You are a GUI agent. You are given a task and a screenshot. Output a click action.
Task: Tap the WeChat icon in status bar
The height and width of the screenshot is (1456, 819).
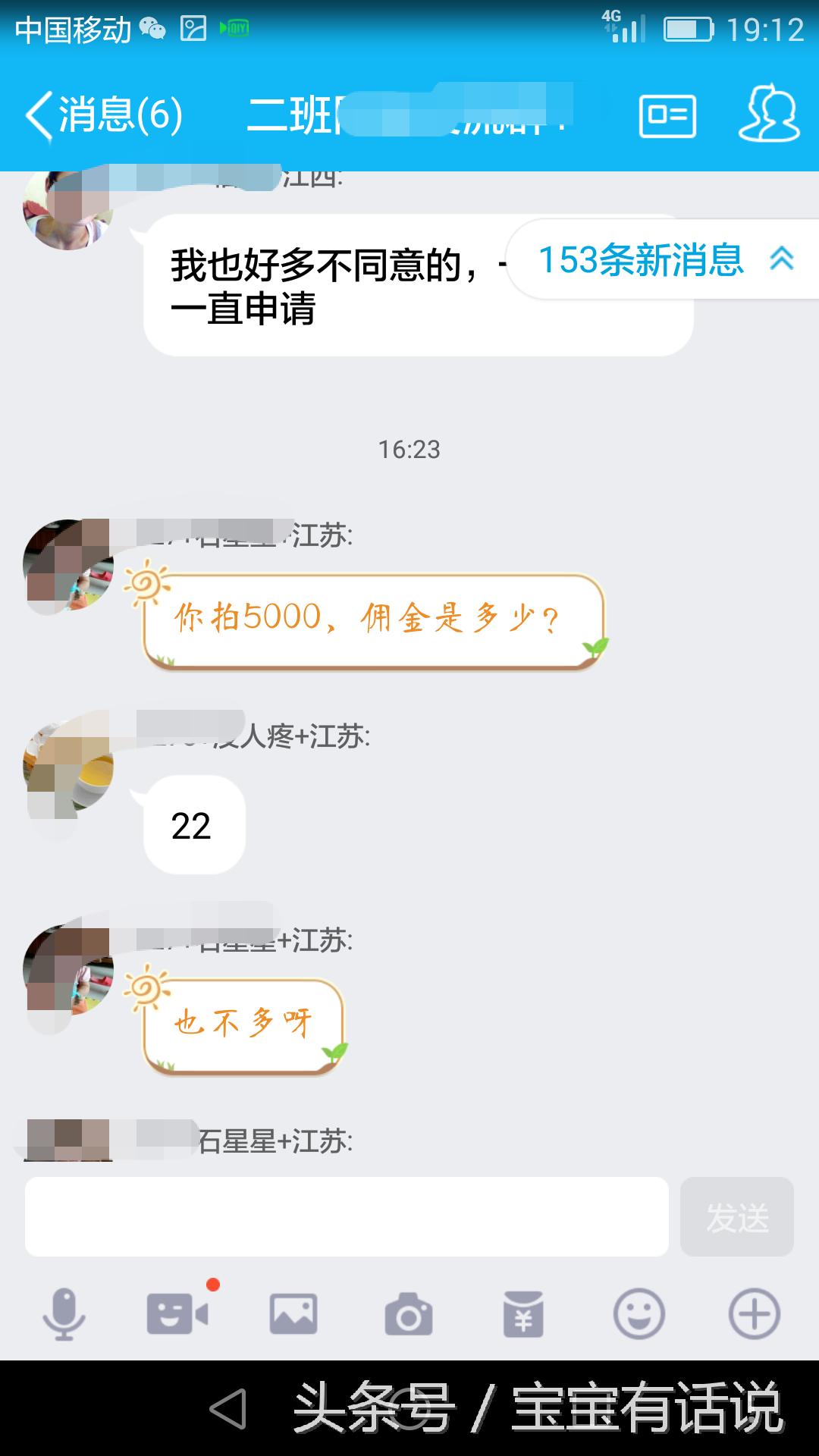(155, 27)
